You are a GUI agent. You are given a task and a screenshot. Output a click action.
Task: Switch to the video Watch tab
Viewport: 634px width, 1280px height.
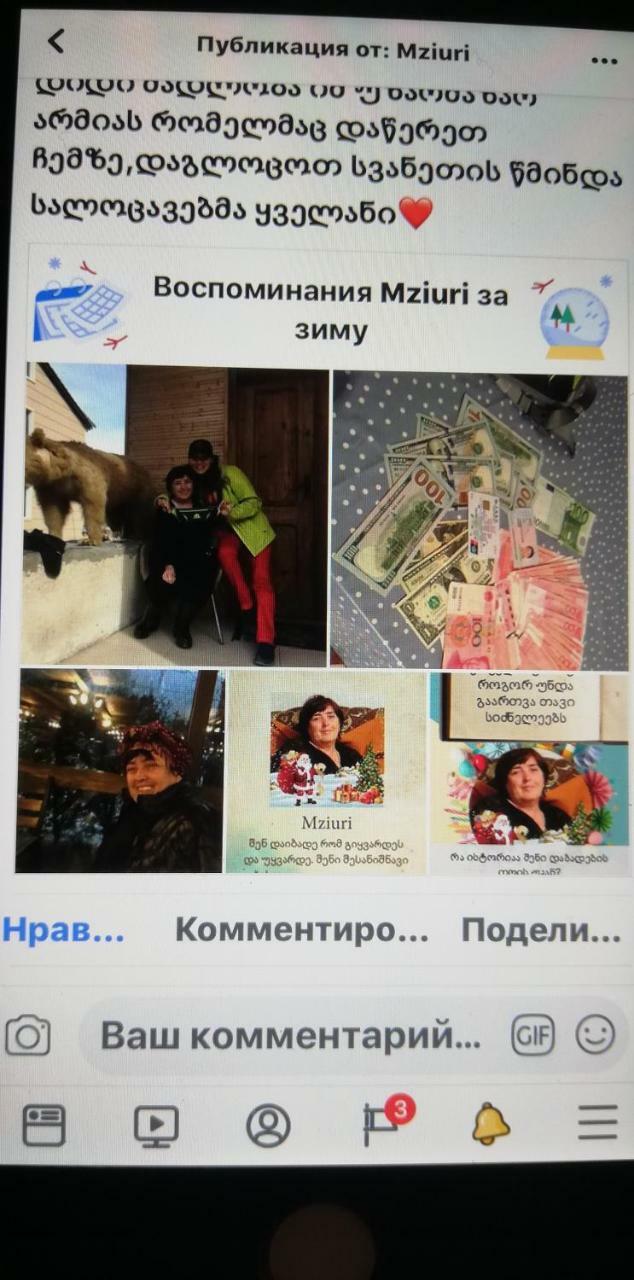tap(156, 1126)
